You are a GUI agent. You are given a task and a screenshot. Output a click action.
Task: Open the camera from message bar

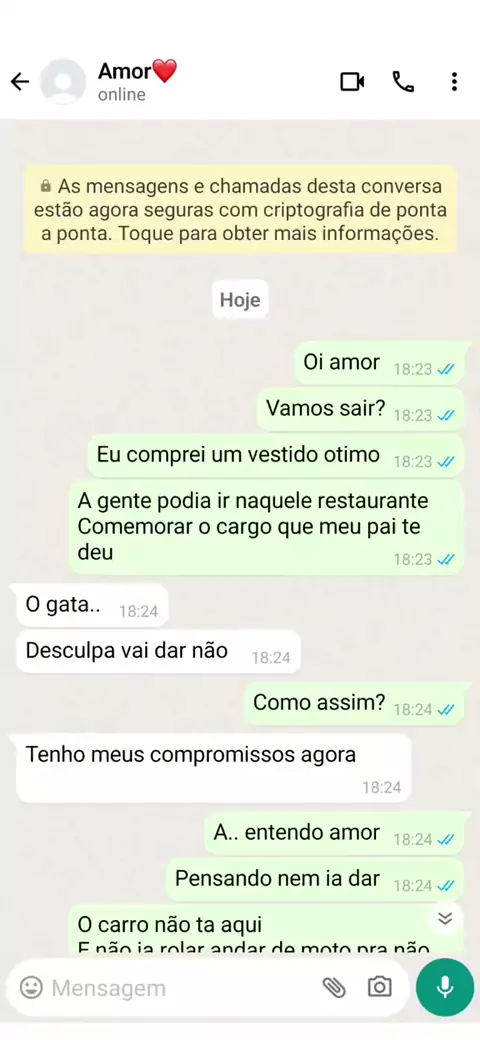tap(380, 987)
